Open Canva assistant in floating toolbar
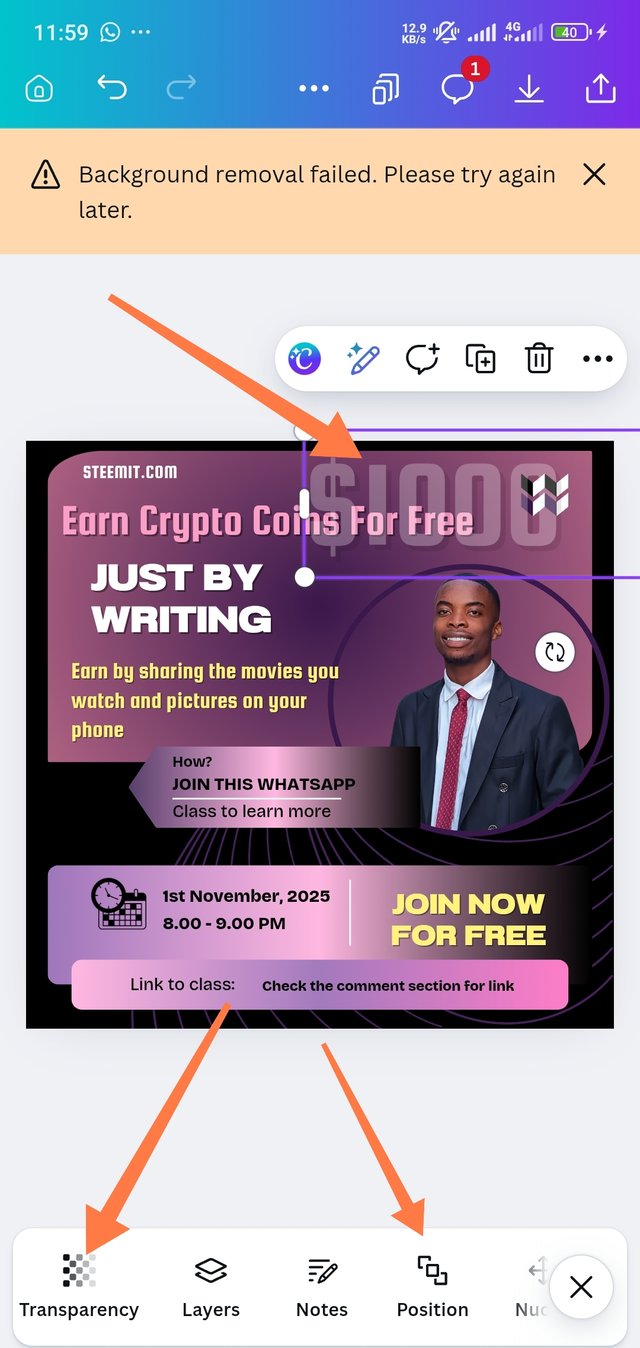The width and height of the screenshot is (640, 1348). pos(305,358)
